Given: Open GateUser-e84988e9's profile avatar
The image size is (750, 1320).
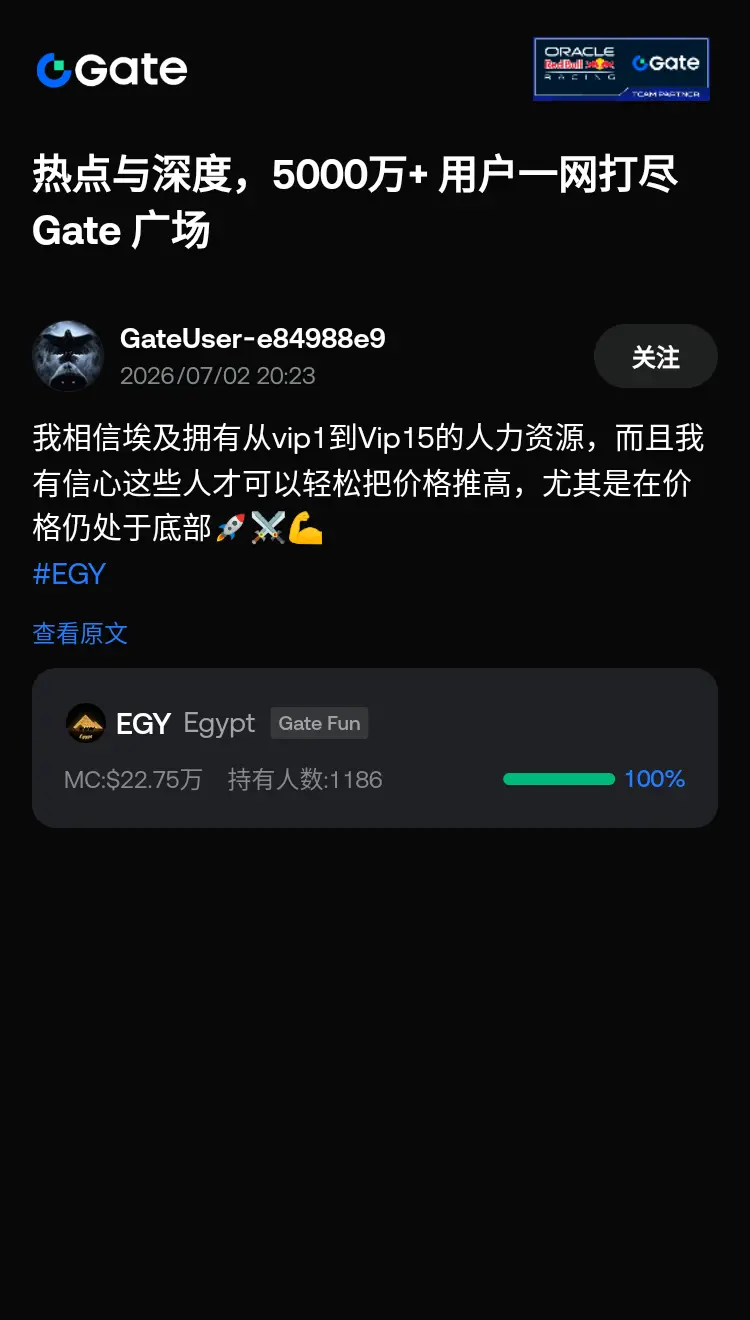Looking at the screenshot, I should pyautogui.click(x=68, y=356).
